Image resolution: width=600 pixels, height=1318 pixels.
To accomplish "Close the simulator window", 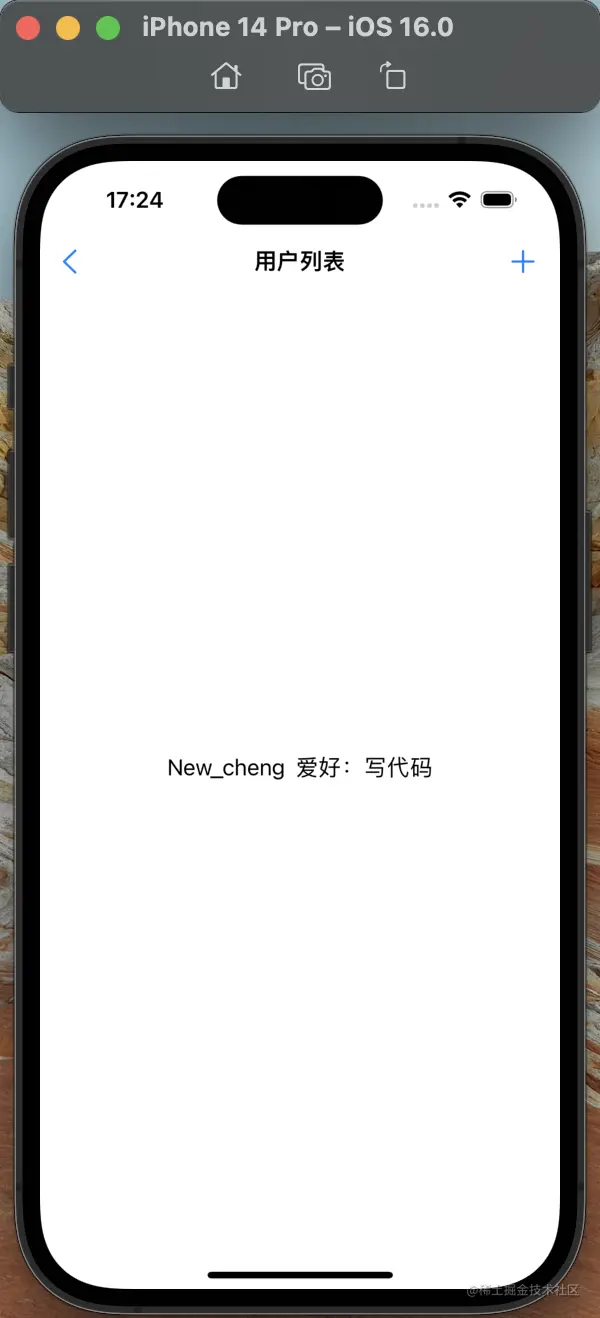I will (28, 28).
